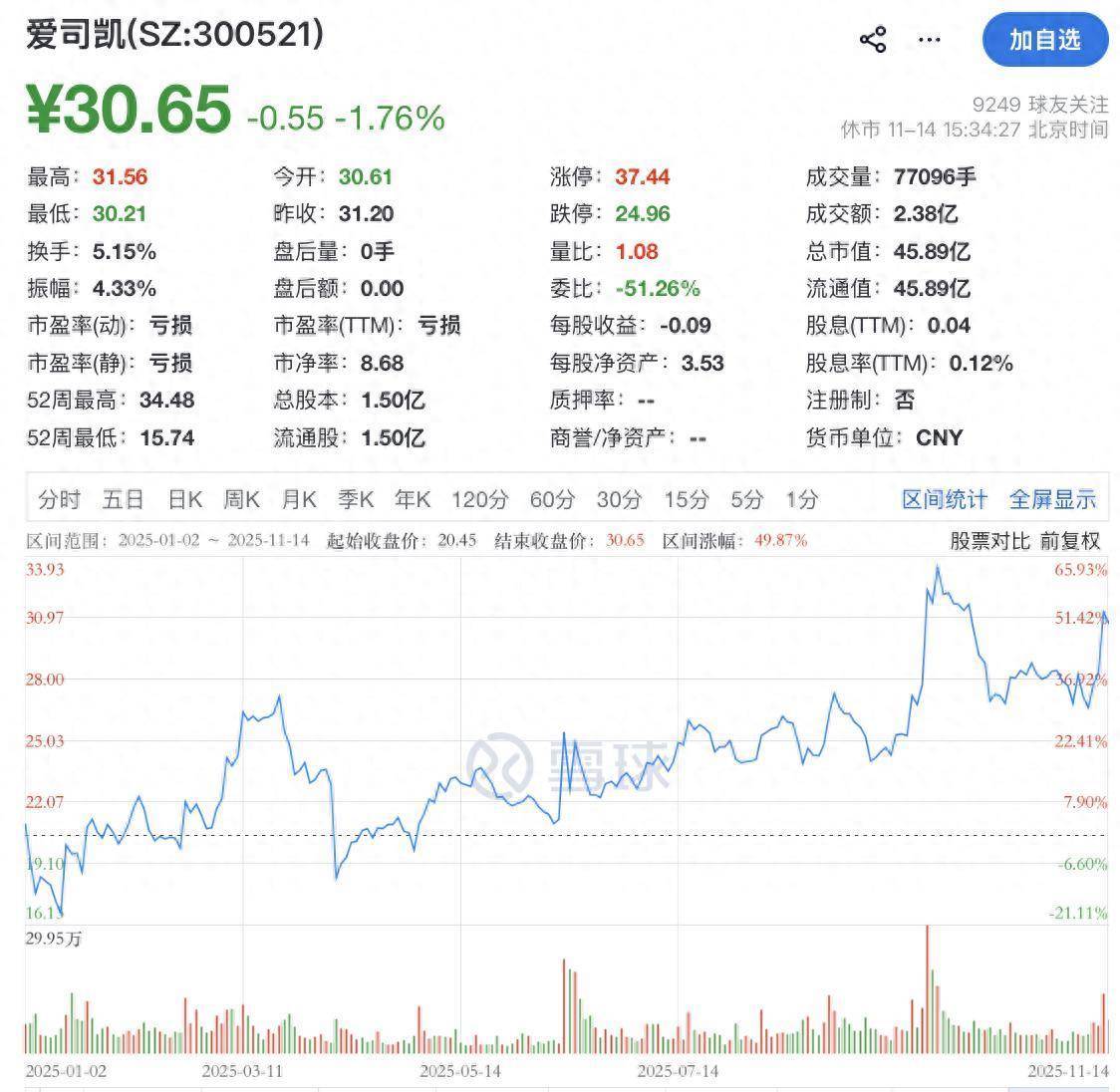Choose the 120分 interval
1120x1092 pixels.
point(479,499)
